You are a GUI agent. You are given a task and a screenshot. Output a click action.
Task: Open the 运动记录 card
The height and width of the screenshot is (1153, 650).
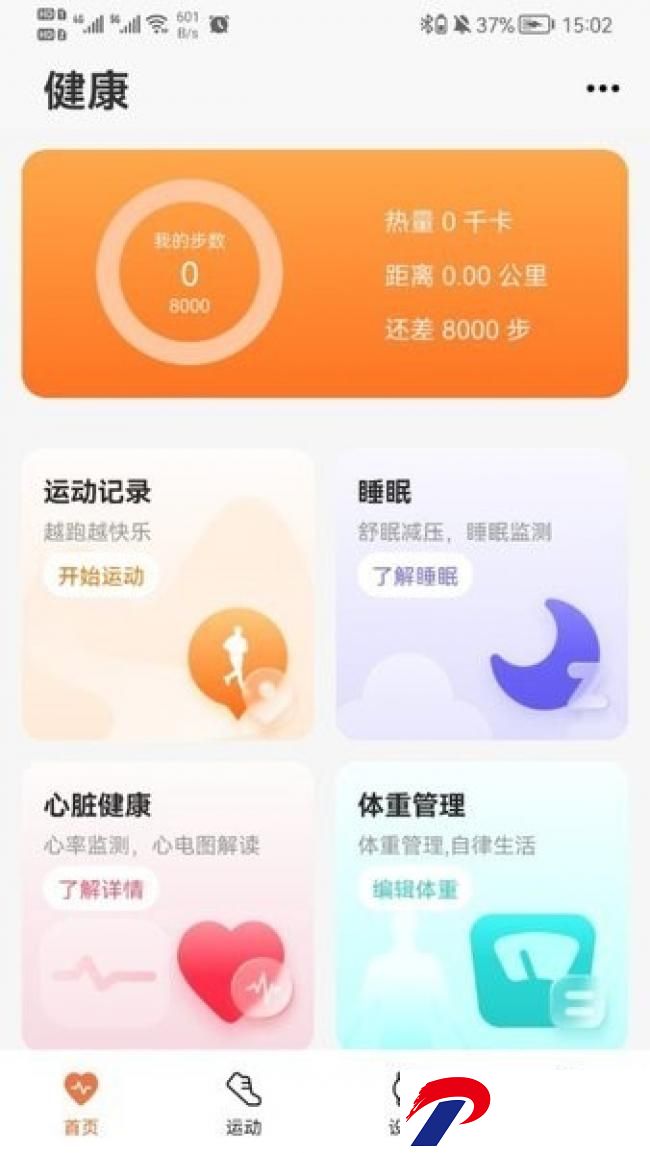click(x=168, y=595)
